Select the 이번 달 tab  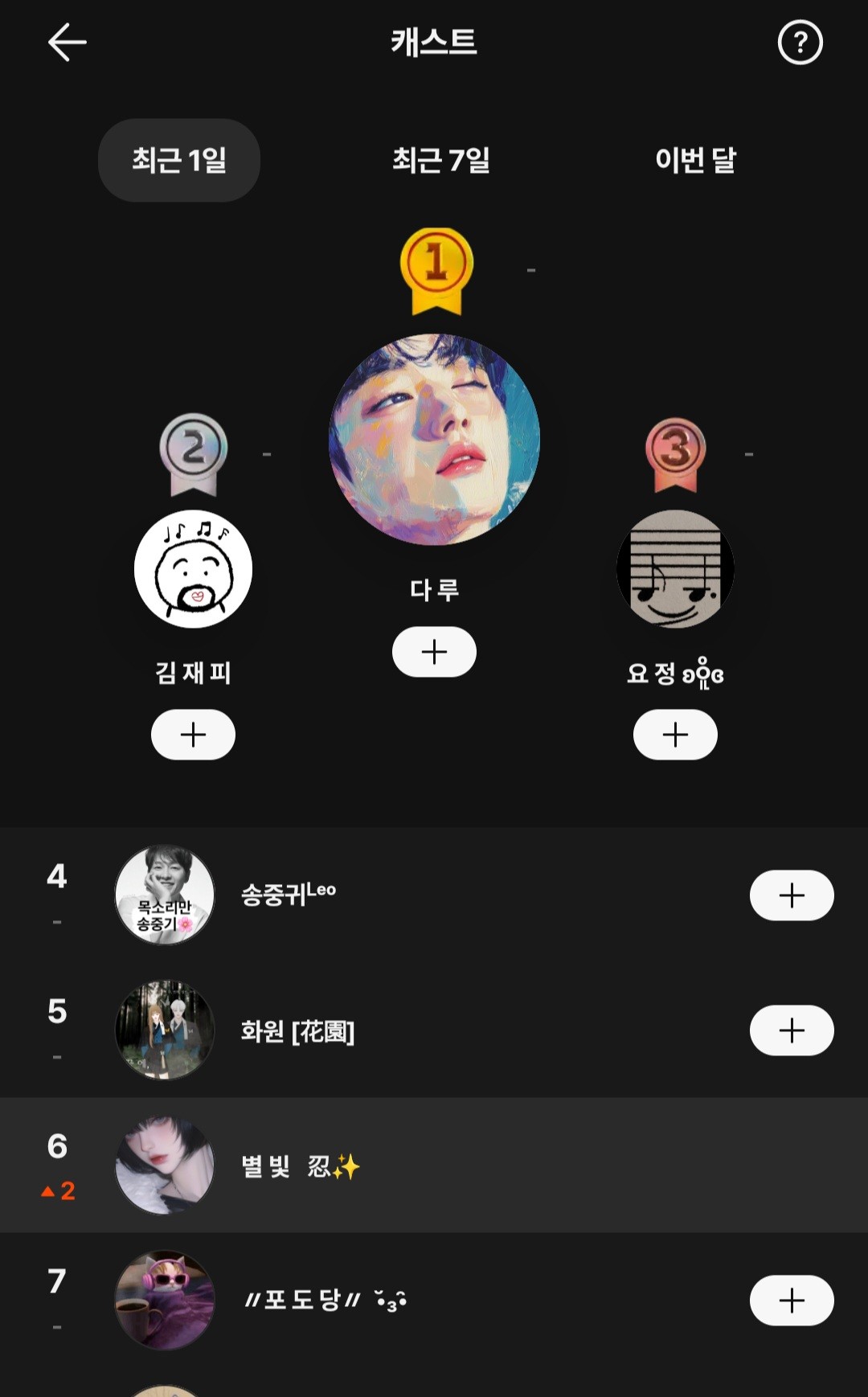(x=695, y=160)
